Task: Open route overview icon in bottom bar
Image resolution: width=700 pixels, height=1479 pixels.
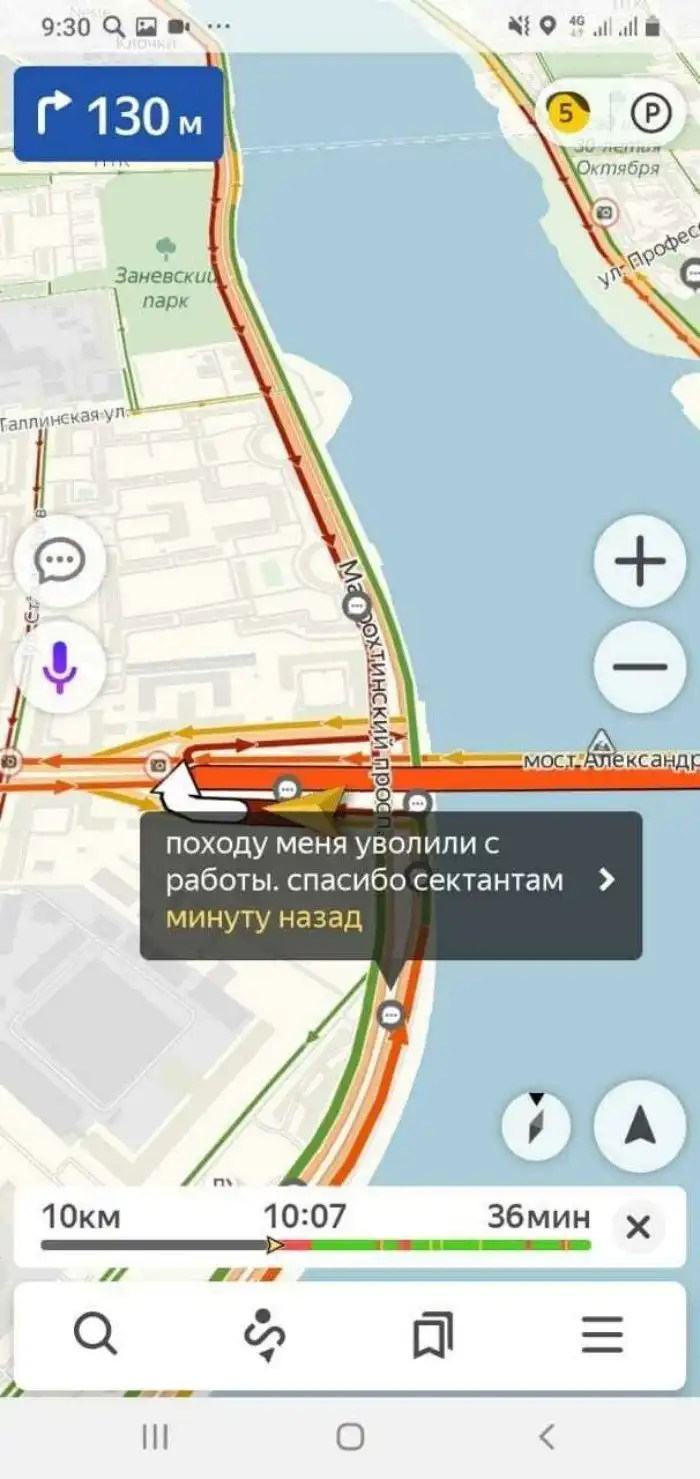Action: [x=265, y=1335]
